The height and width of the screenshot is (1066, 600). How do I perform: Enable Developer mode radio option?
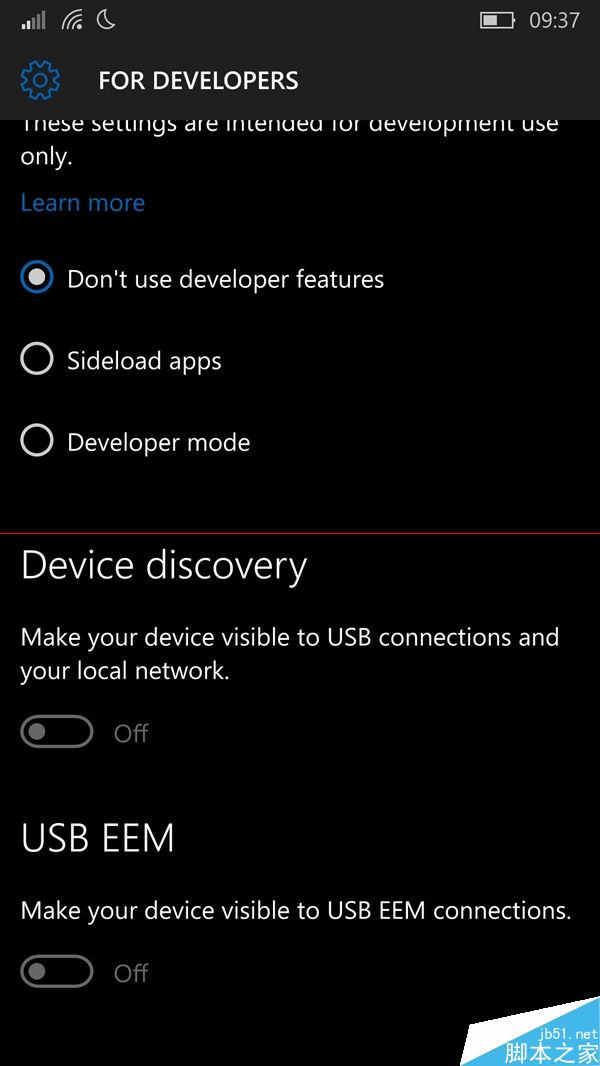tap(37, 442)
